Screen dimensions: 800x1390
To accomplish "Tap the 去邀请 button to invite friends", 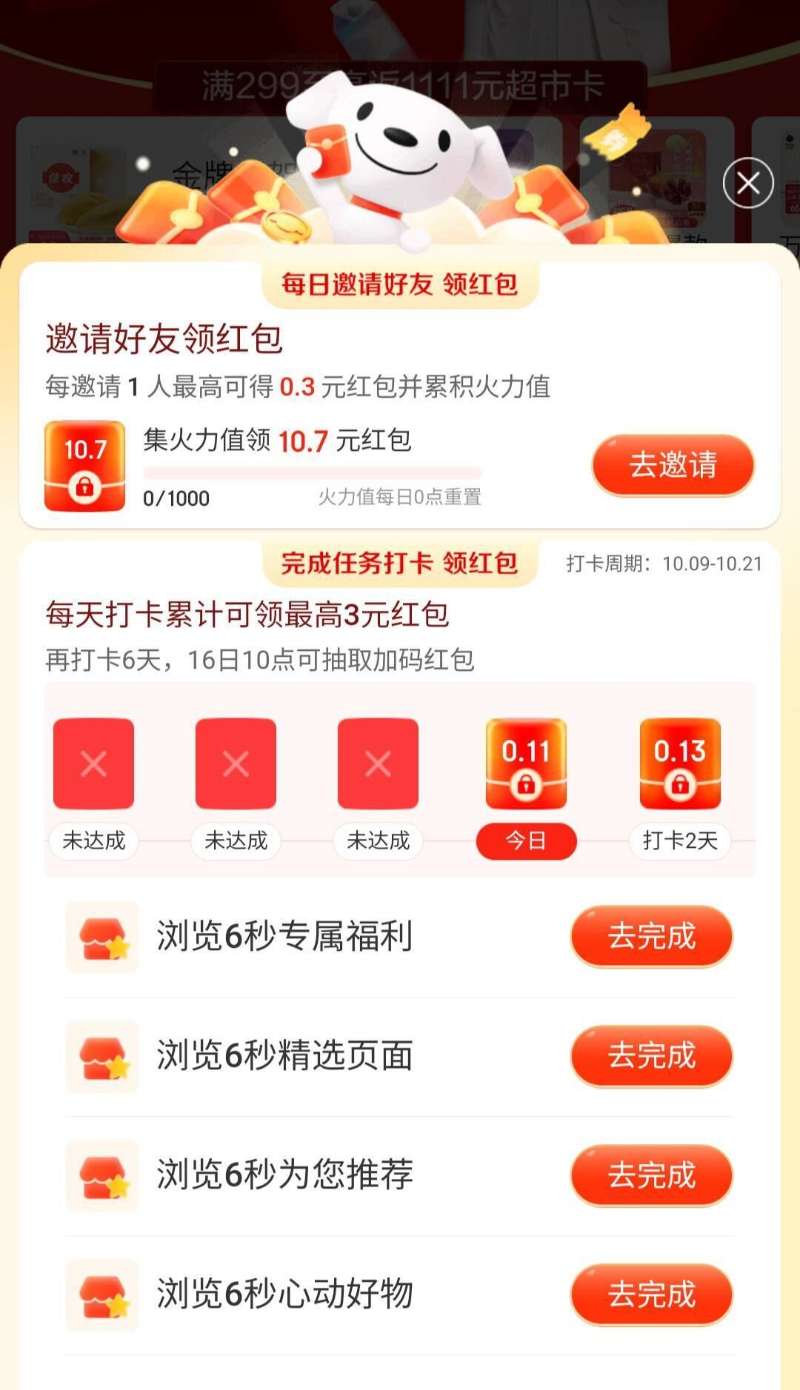I will click(673, 465).
